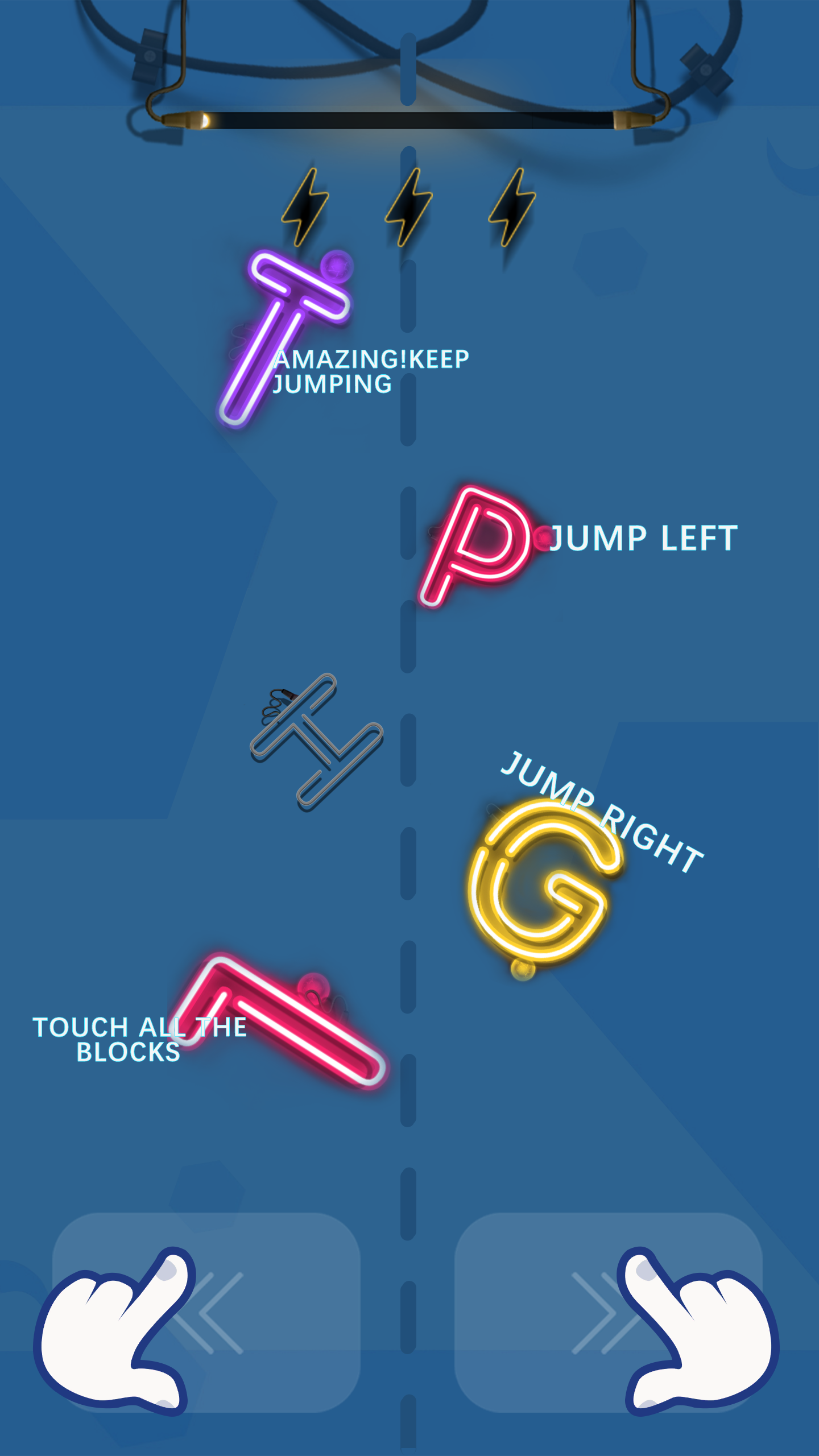Image resolution: width=819 pixels, height=1456 pixels.
Task: Tap the left jump button
Action: point(206,1313)
